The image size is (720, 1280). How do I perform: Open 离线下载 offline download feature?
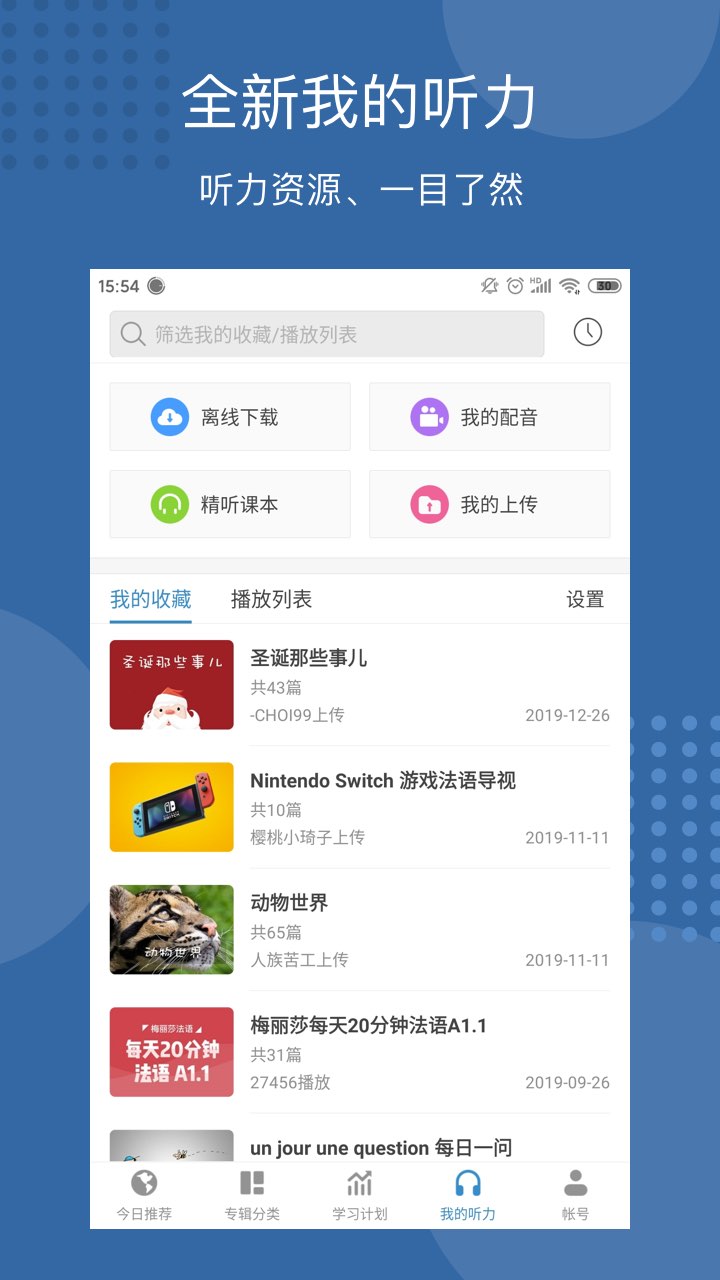click(230, 417)
